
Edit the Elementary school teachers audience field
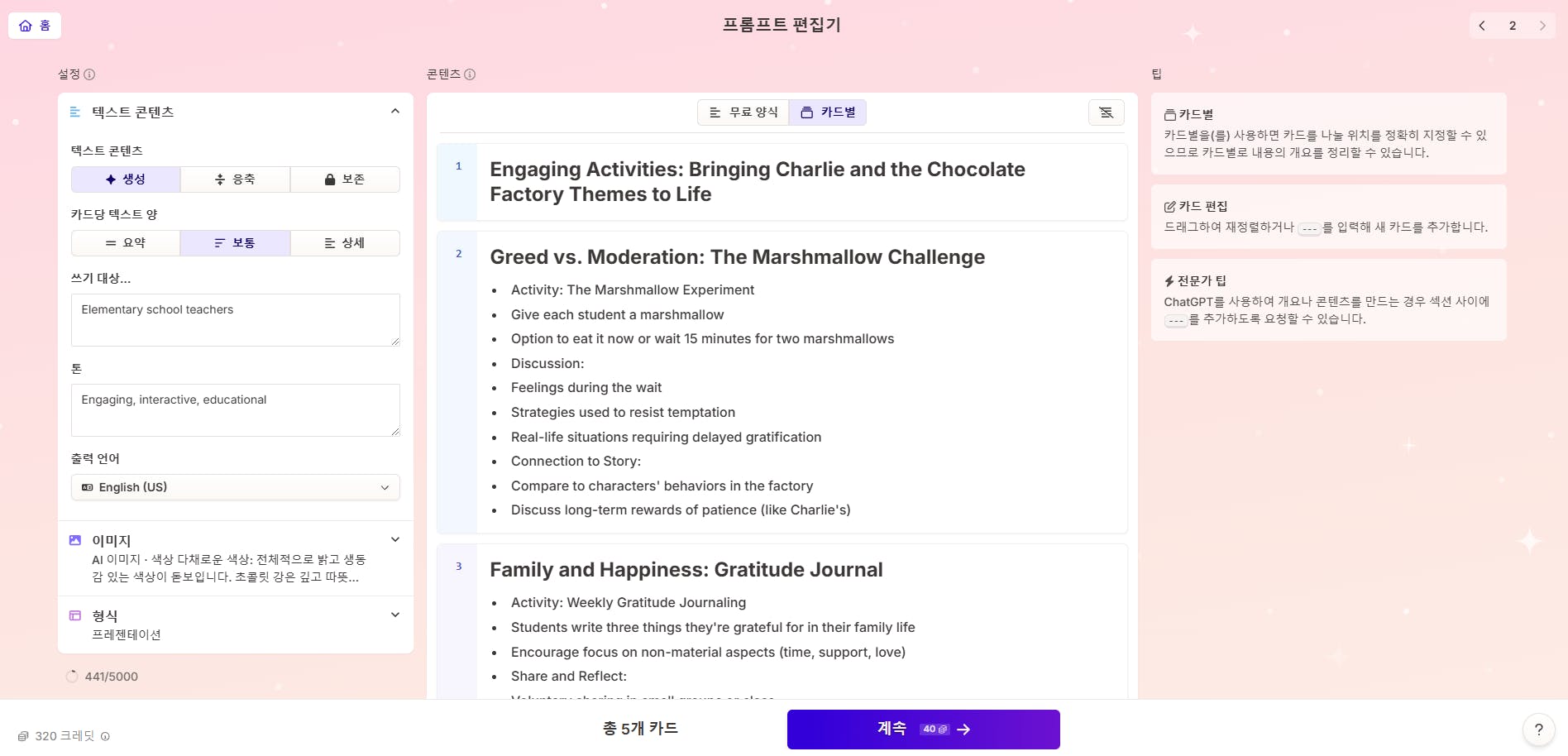[235, 319]
